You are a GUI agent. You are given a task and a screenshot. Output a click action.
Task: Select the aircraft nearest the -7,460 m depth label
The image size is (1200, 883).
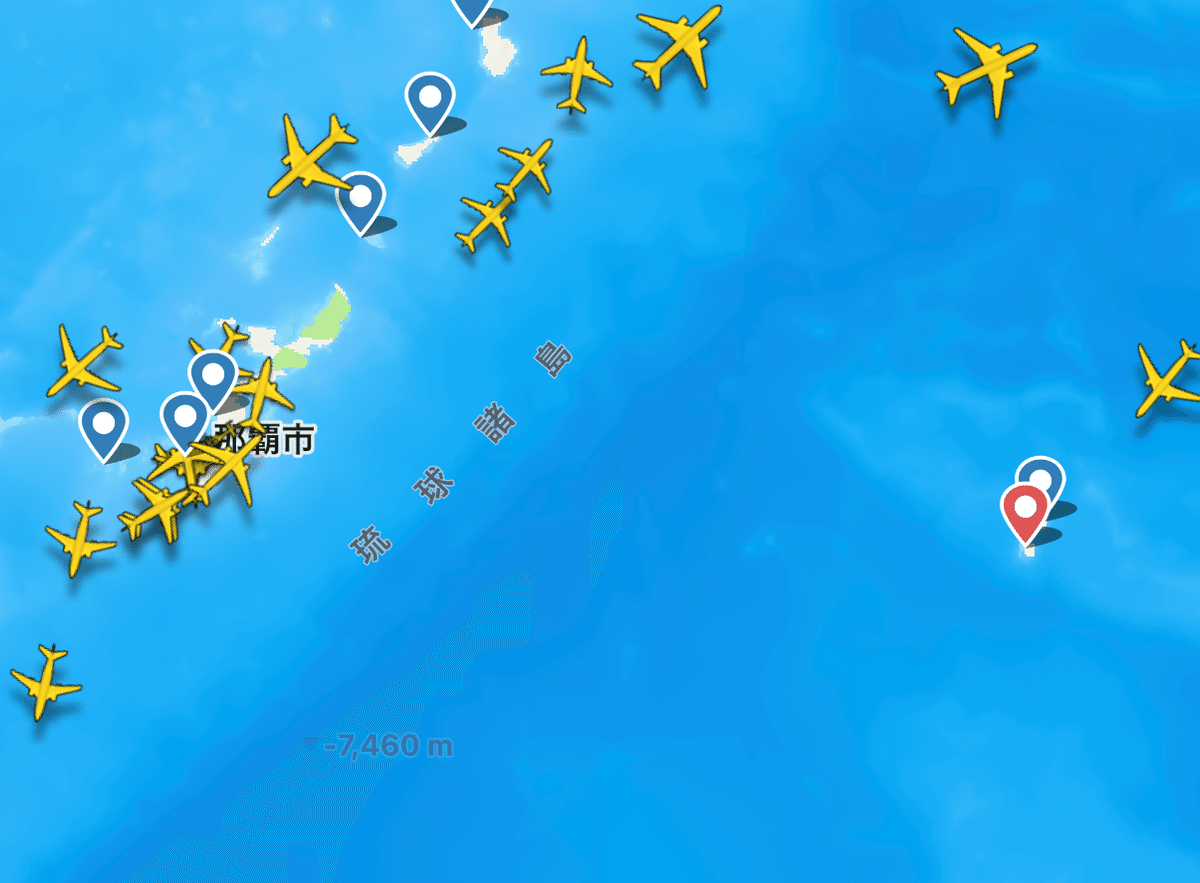(45, 681)
